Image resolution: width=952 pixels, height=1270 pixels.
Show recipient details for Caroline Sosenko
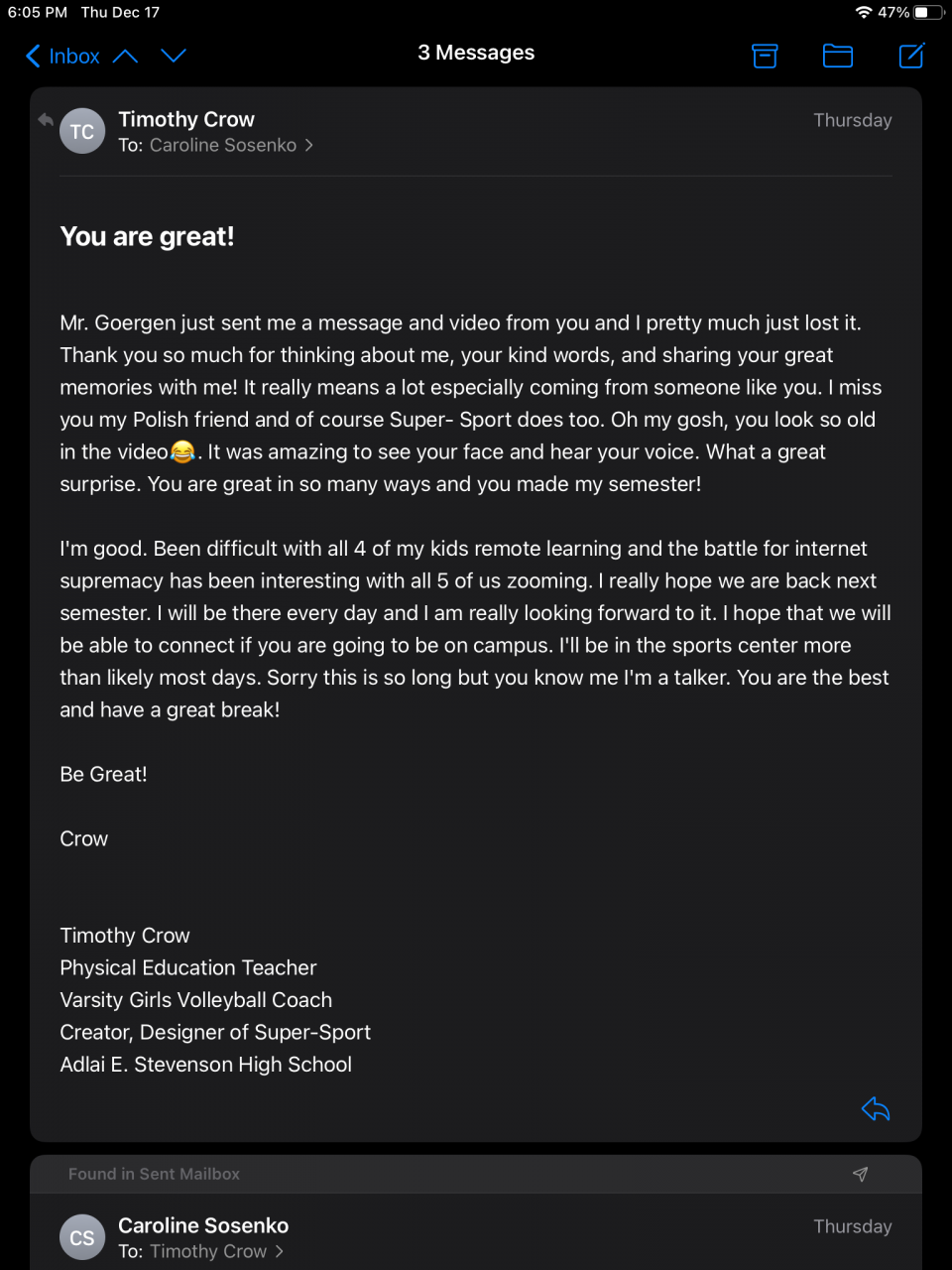(230, 146)
